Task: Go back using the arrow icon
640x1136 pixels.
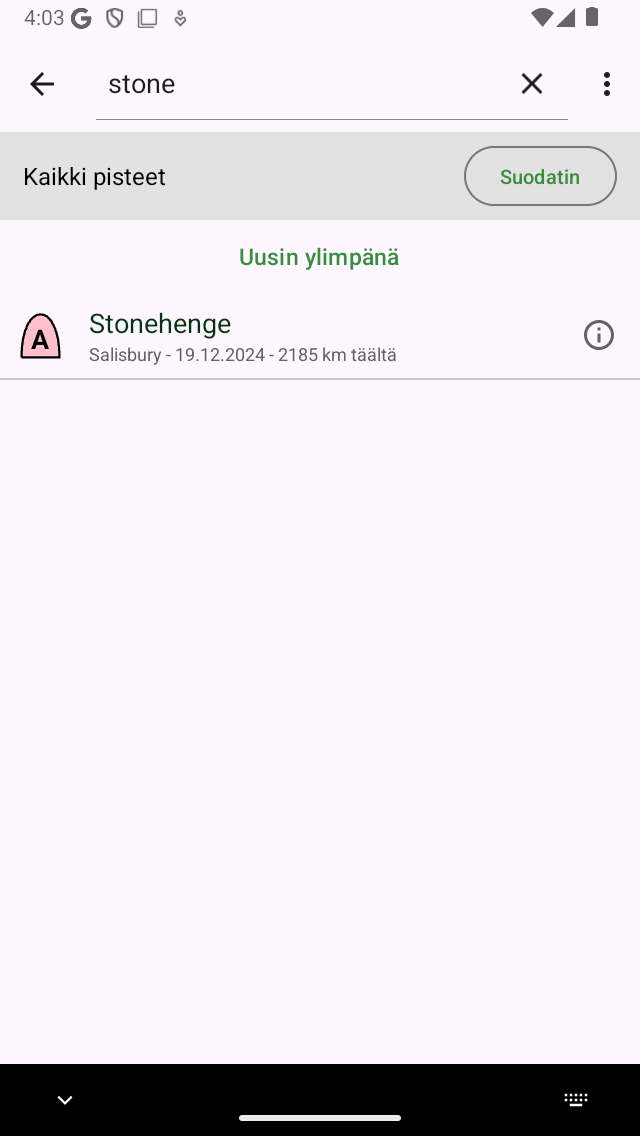Action: click(42, 84)
